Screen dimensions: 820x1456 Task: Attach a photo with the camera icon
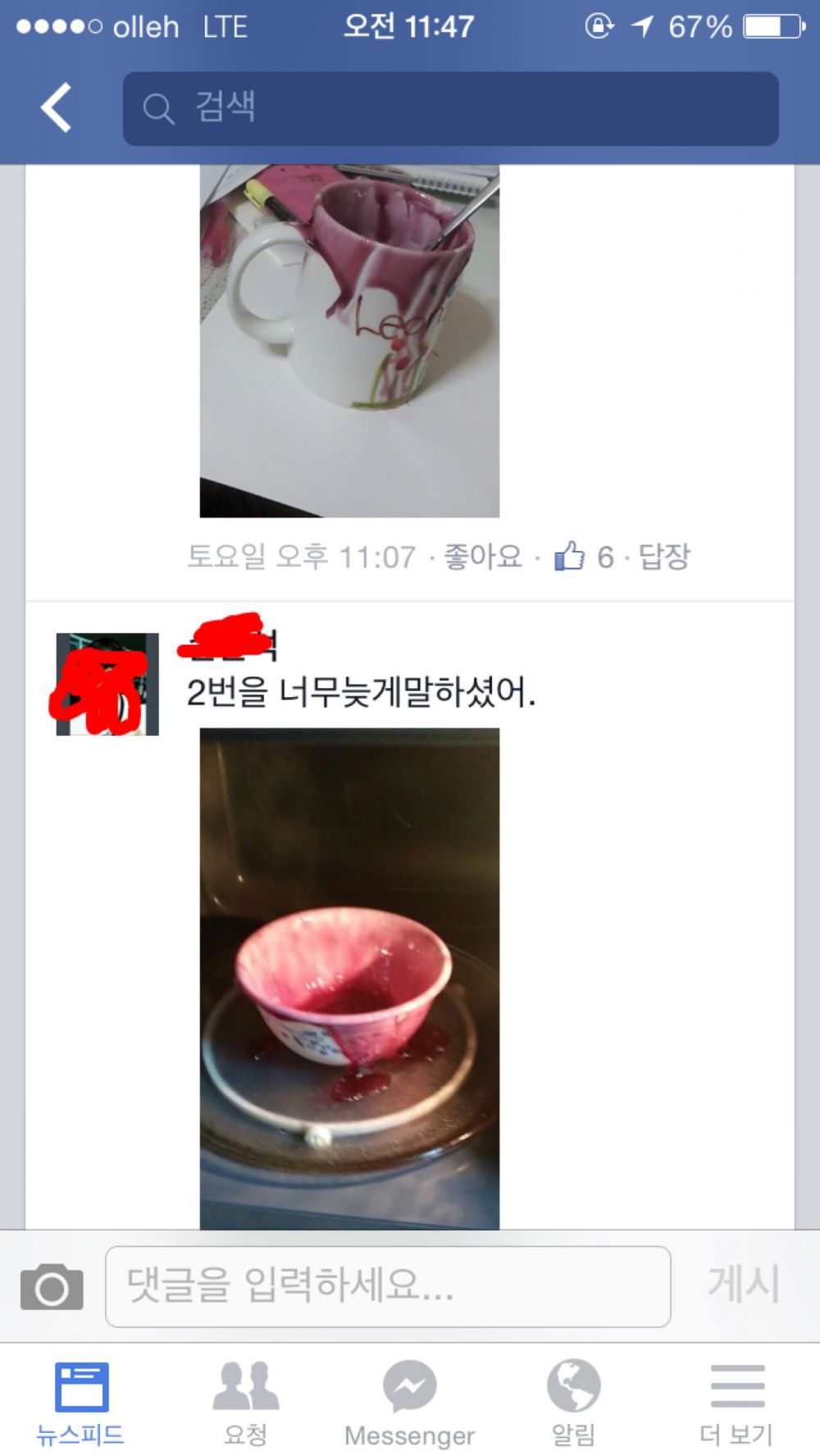click(52, 1286)
